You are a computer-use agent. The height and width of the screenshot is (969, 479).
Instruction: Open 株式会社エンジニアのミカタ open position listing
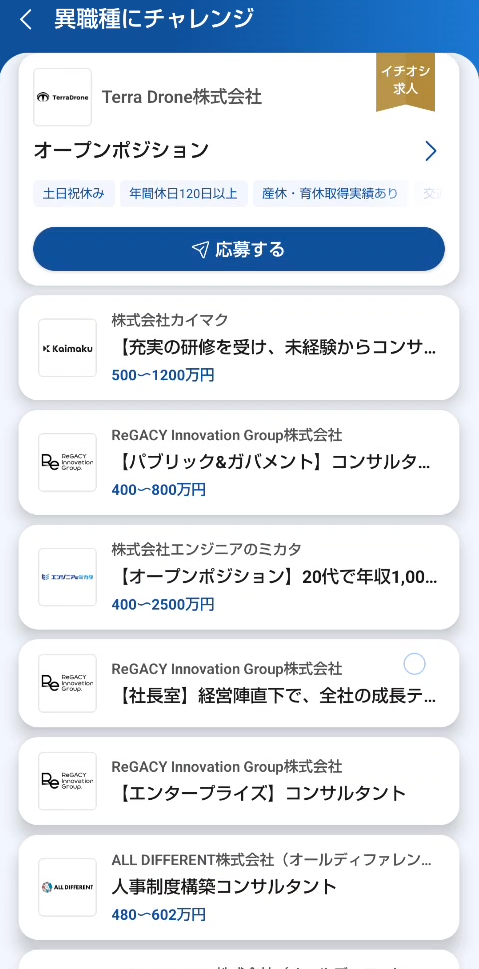239,577
